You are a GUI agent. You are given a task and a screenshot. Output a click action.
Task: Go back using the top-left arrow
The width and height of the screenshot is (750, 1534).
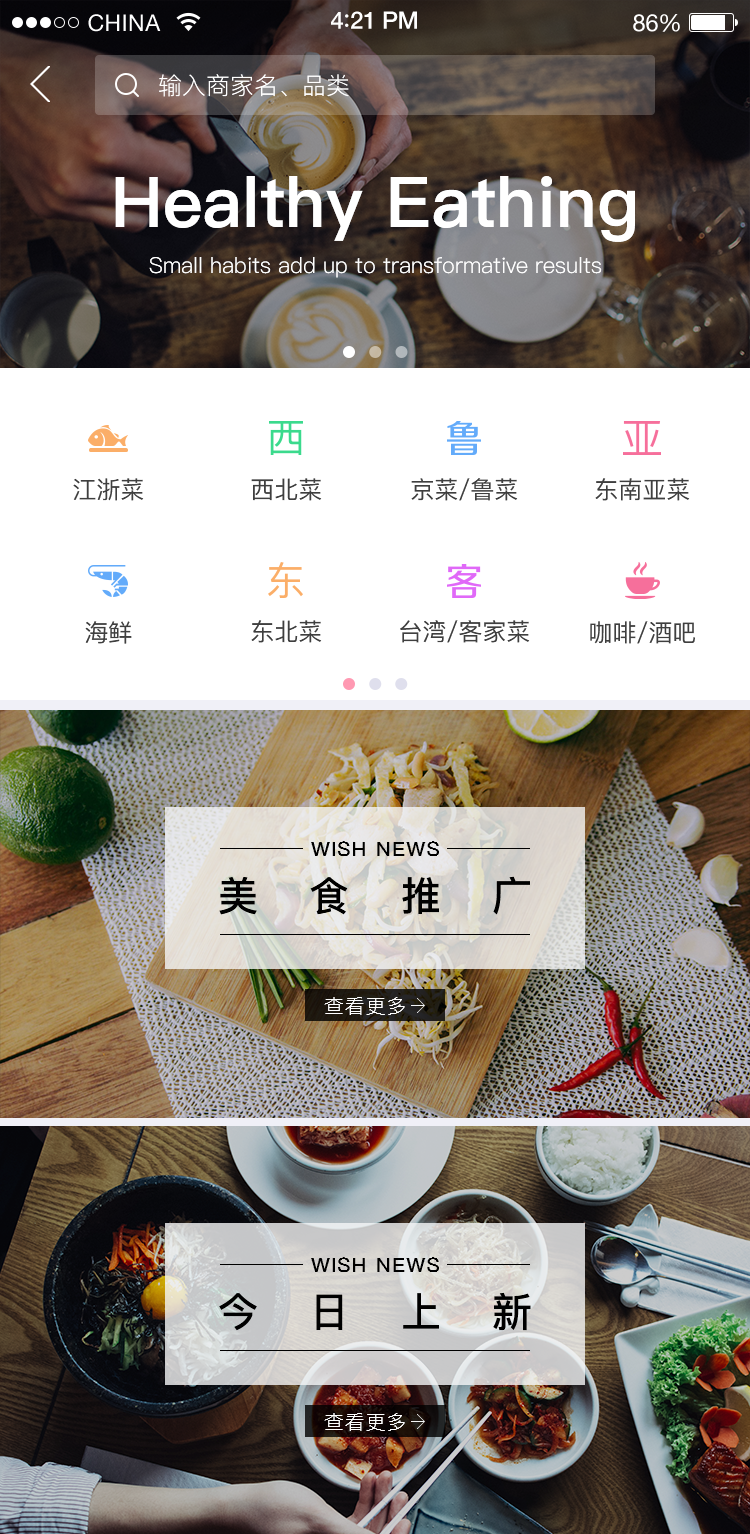pos(41,85)
